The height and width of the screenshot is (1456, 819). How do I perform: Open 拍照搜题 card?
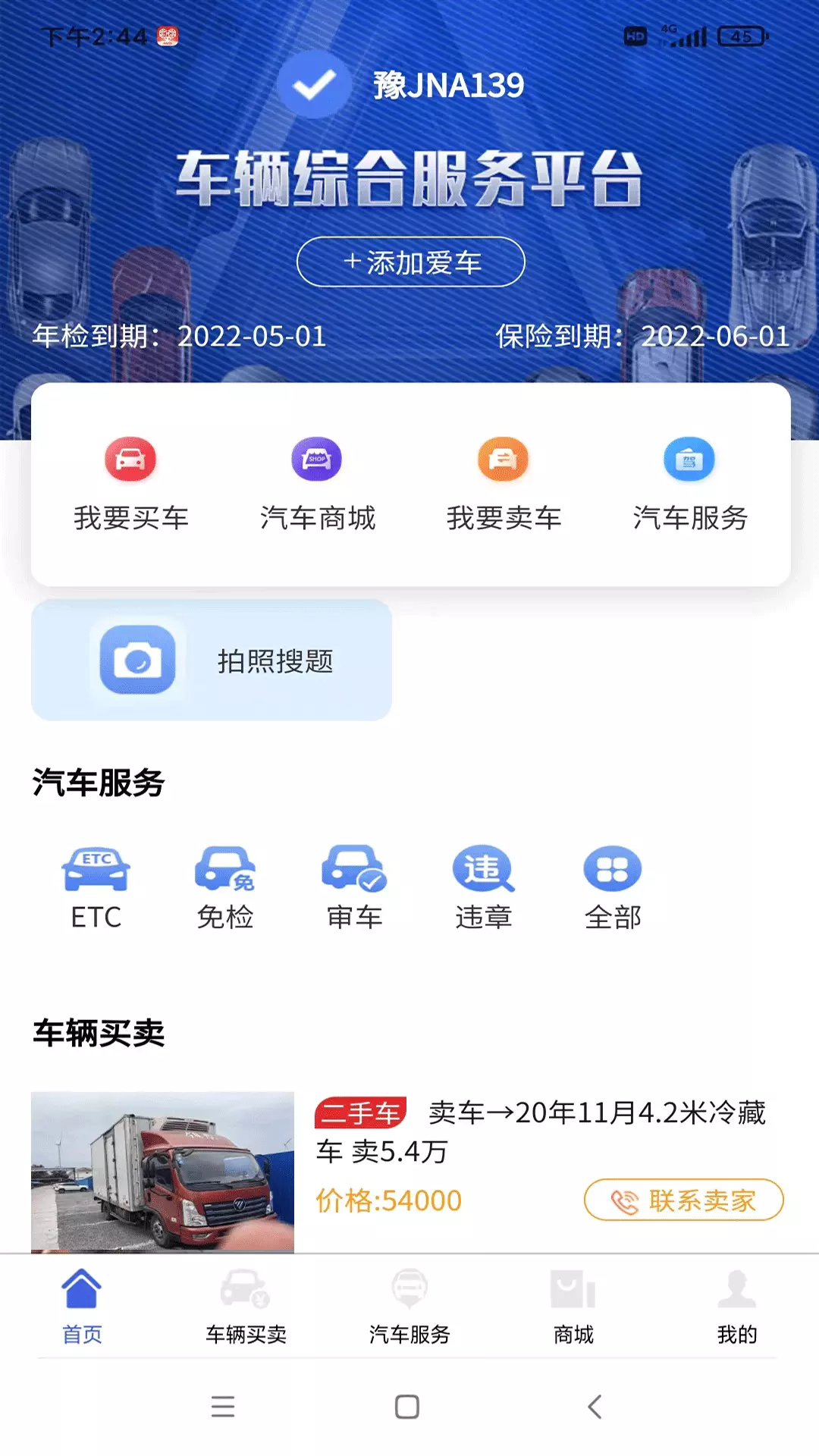click(212, 660)
